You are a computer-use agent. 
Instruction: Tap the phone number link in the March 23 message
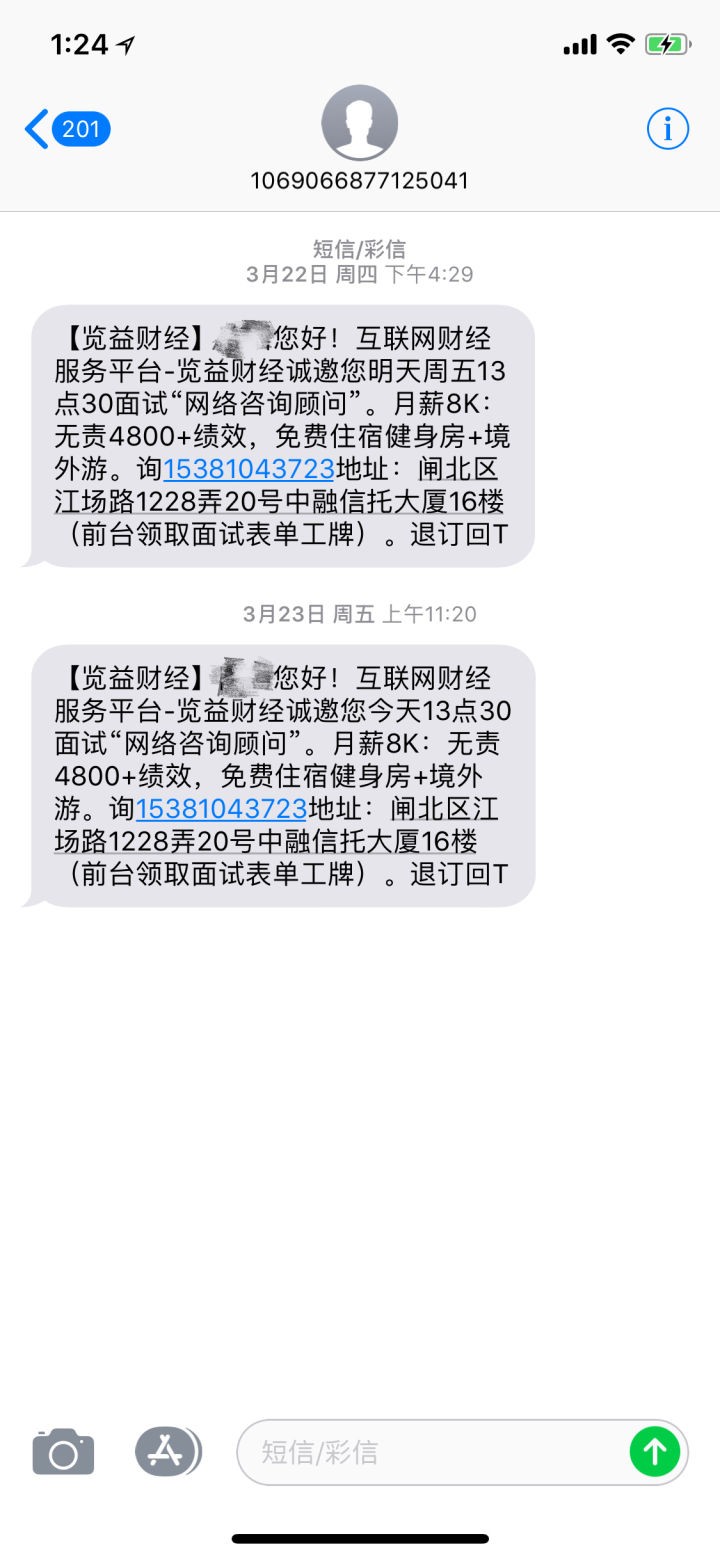pyautogui.click(x=221, y=808)
